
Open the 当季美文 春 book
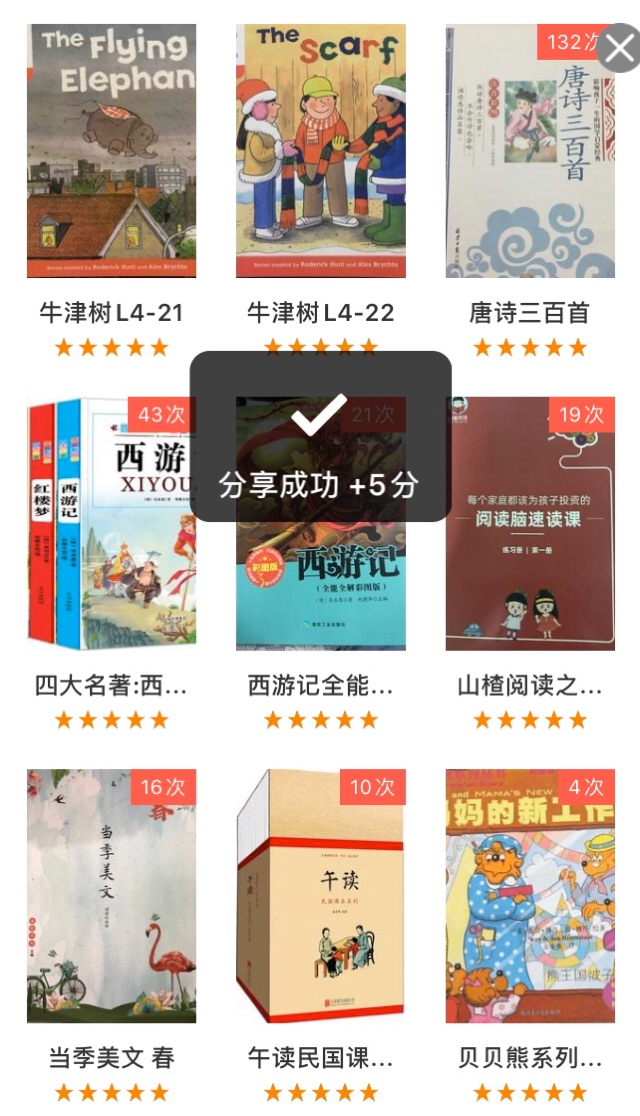tap(111, 896)
